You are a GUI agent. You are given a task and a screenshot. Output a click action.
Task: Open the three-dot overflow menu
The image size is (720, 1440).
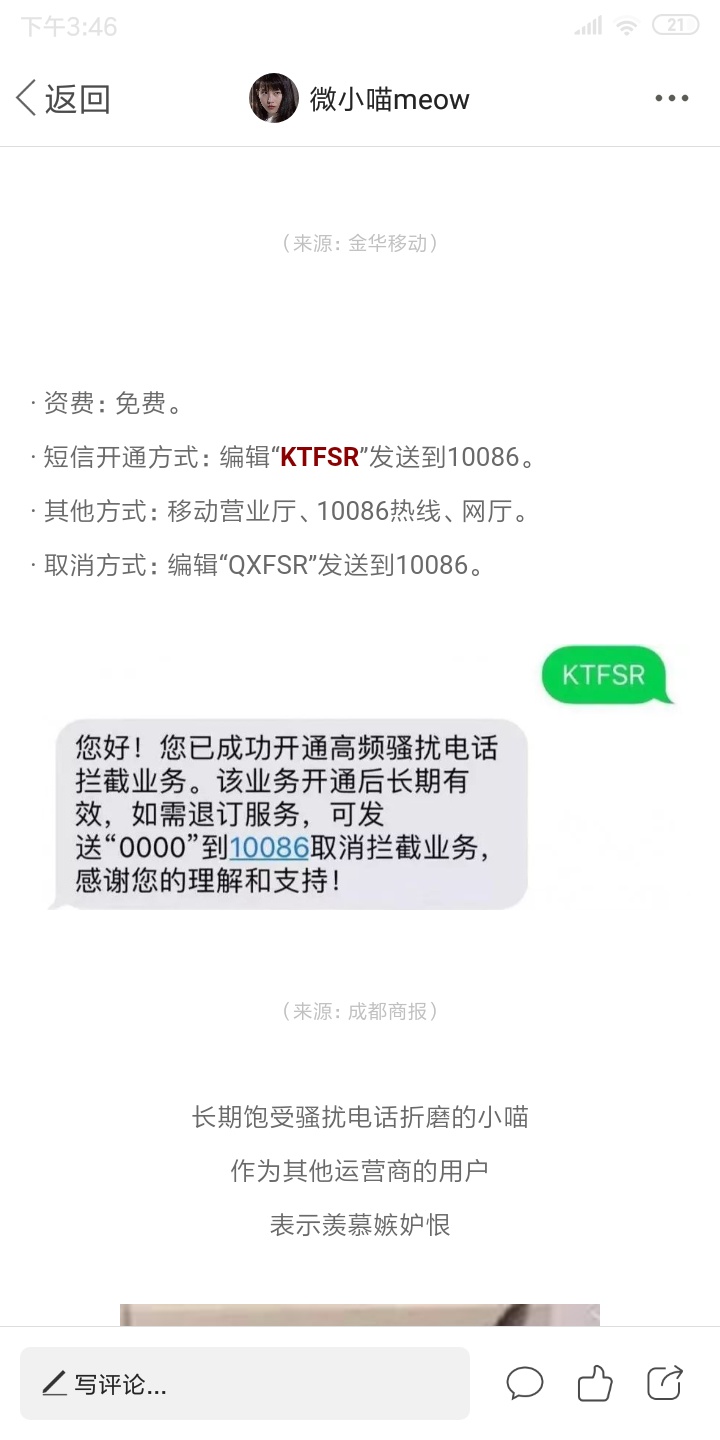671,99
